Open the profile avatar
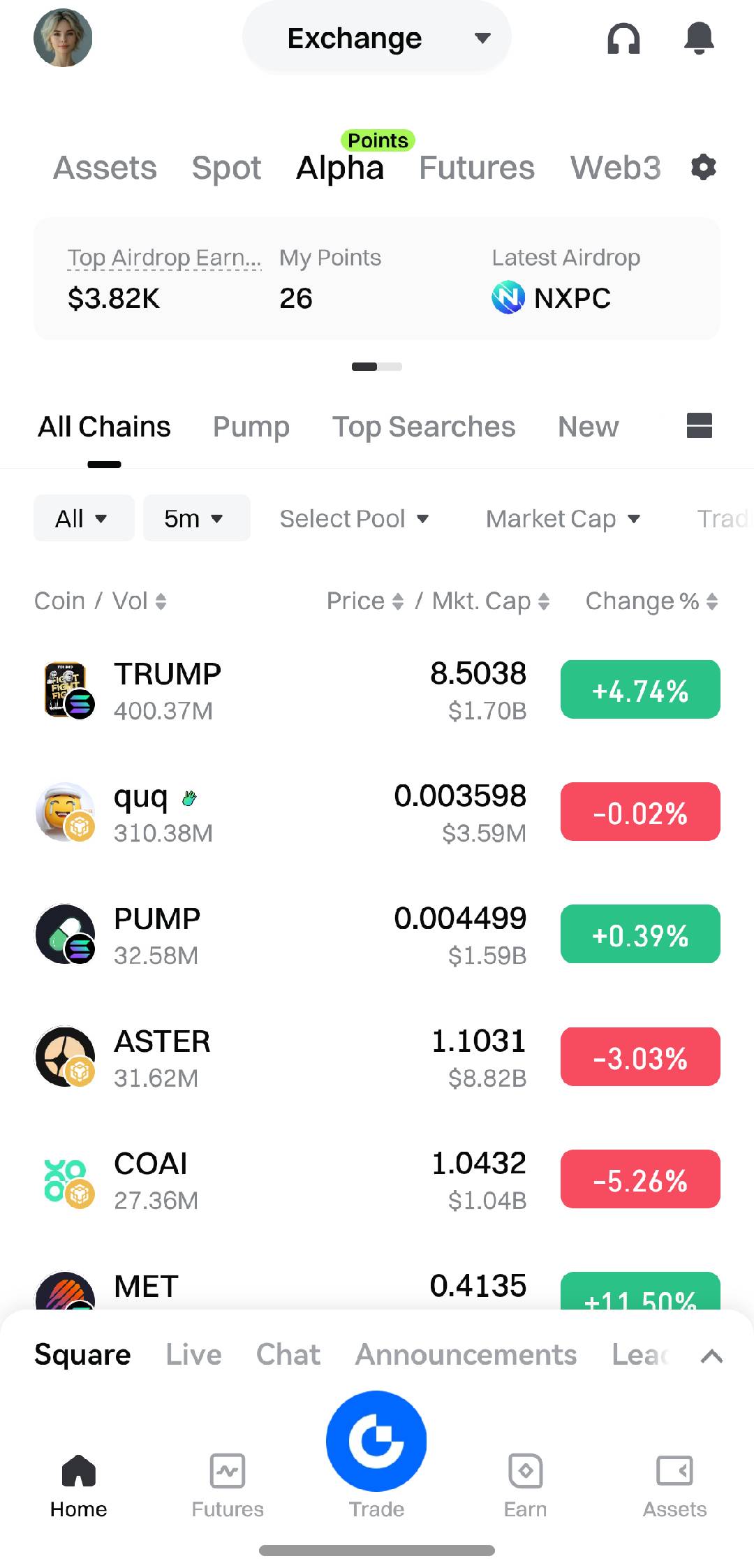The image size is (754, 1568). pos(63,38)
